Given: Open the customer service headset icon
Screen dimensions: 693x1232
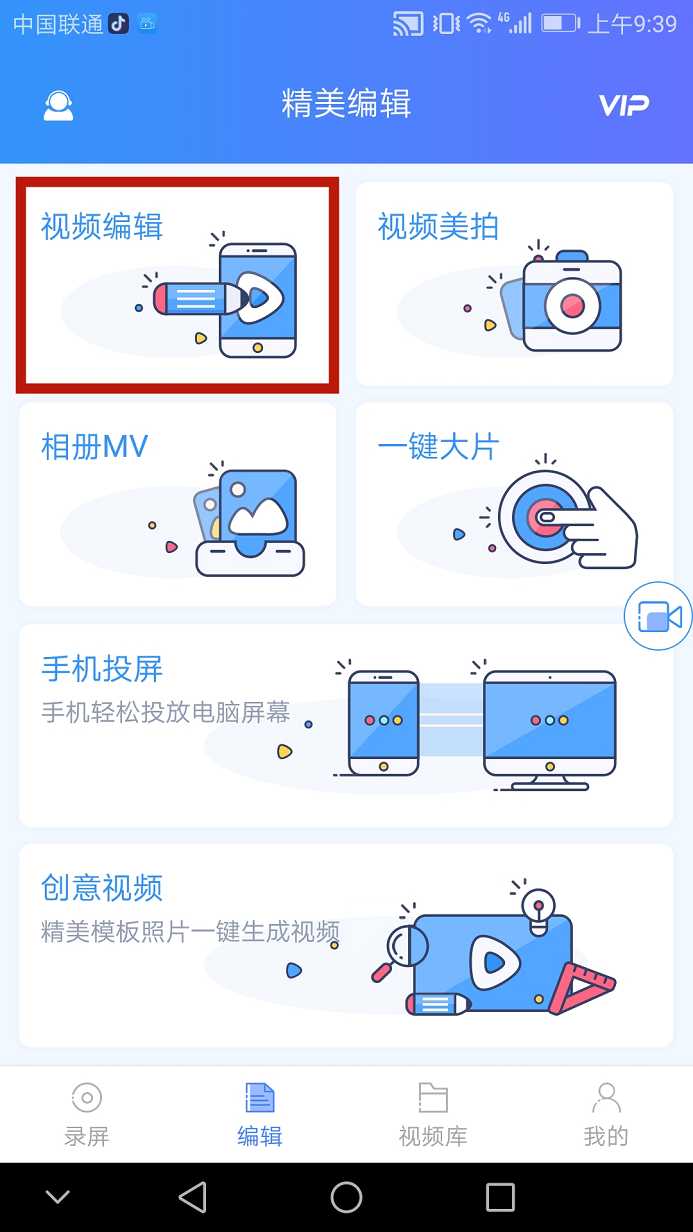Looking at the screenshot, I should click(x=59, y=106).
